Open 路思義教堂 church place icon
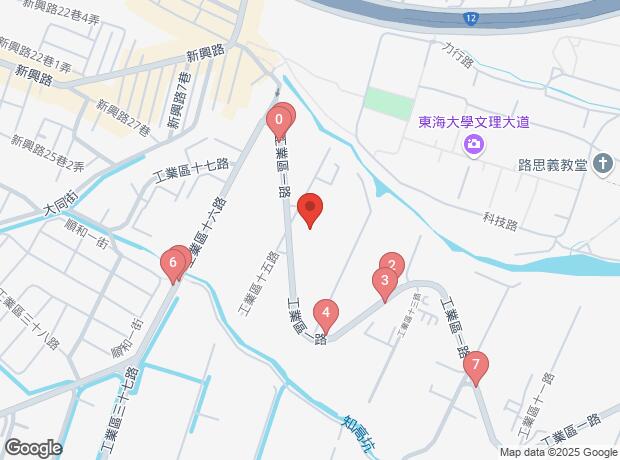The height and width of the screenshot is (460, 620). click(x=603, y=165)
